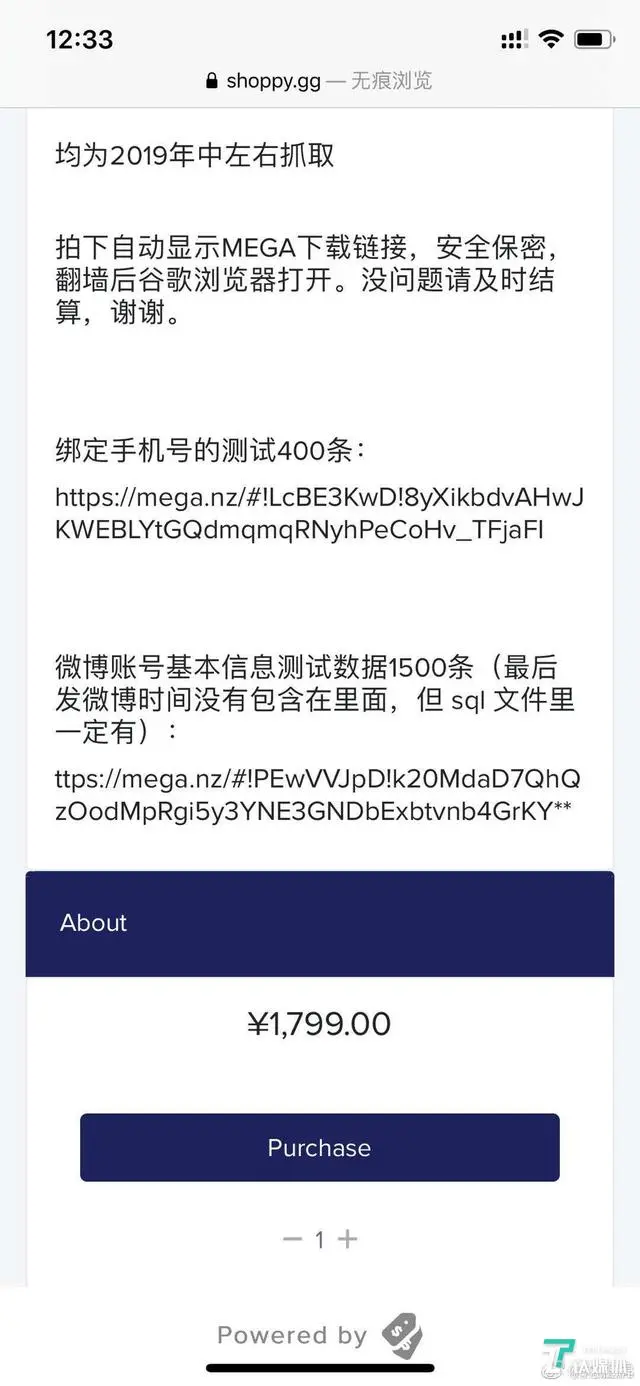Increase quantity with the plus sign
The height and width of the screenshot is (1386, 640).
(347, 1239)
